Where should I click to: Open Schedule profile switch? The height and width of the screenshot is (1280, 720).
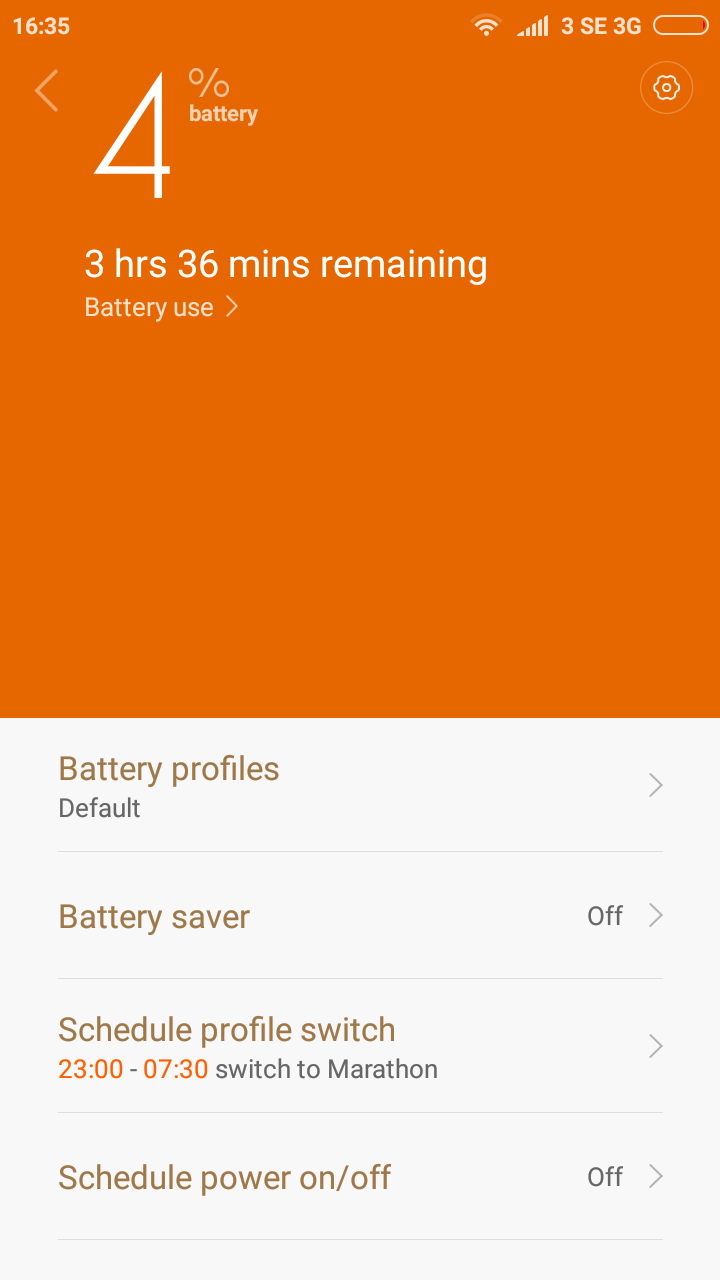(360, 1046)
